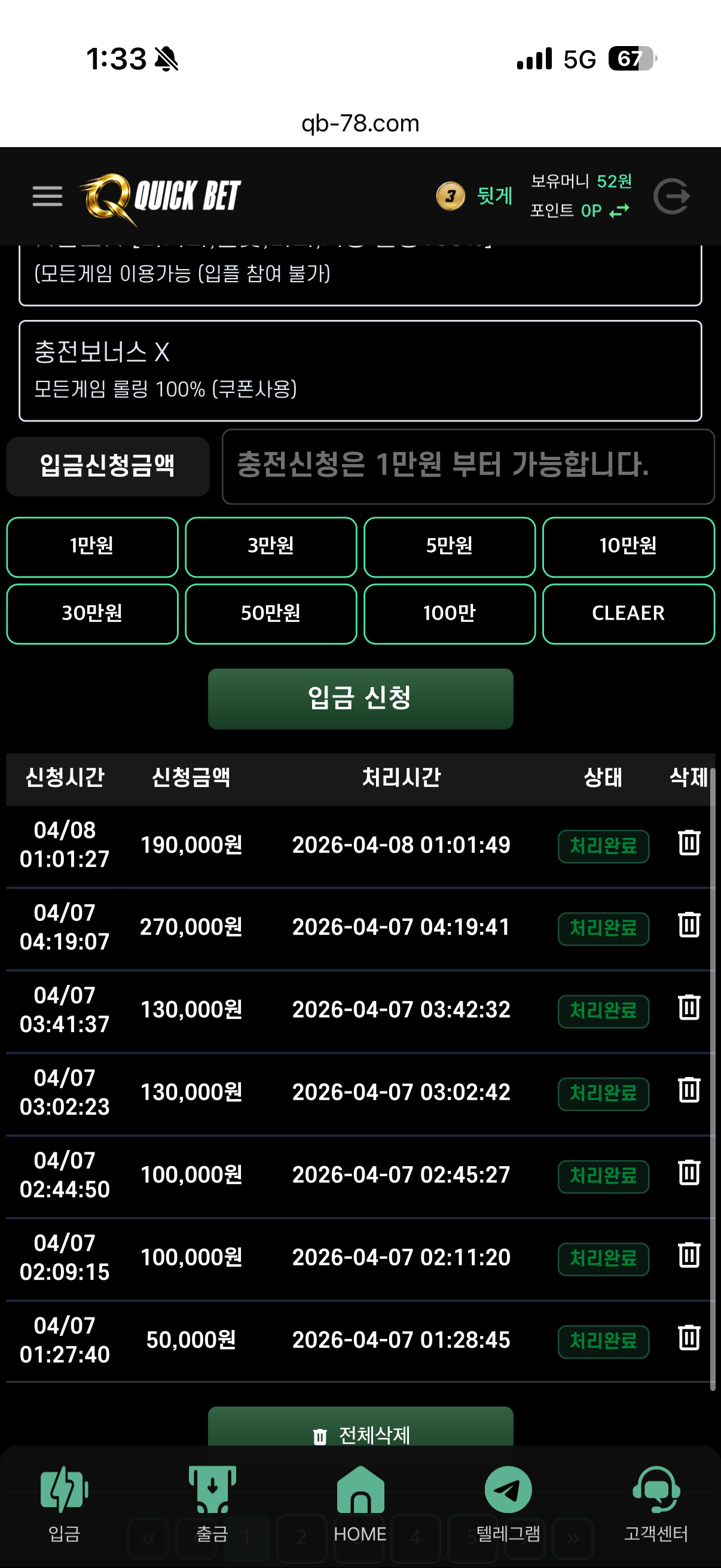The image size is (721, 1568).
Task: Open the hamburger menu
Action: point(47,196)
